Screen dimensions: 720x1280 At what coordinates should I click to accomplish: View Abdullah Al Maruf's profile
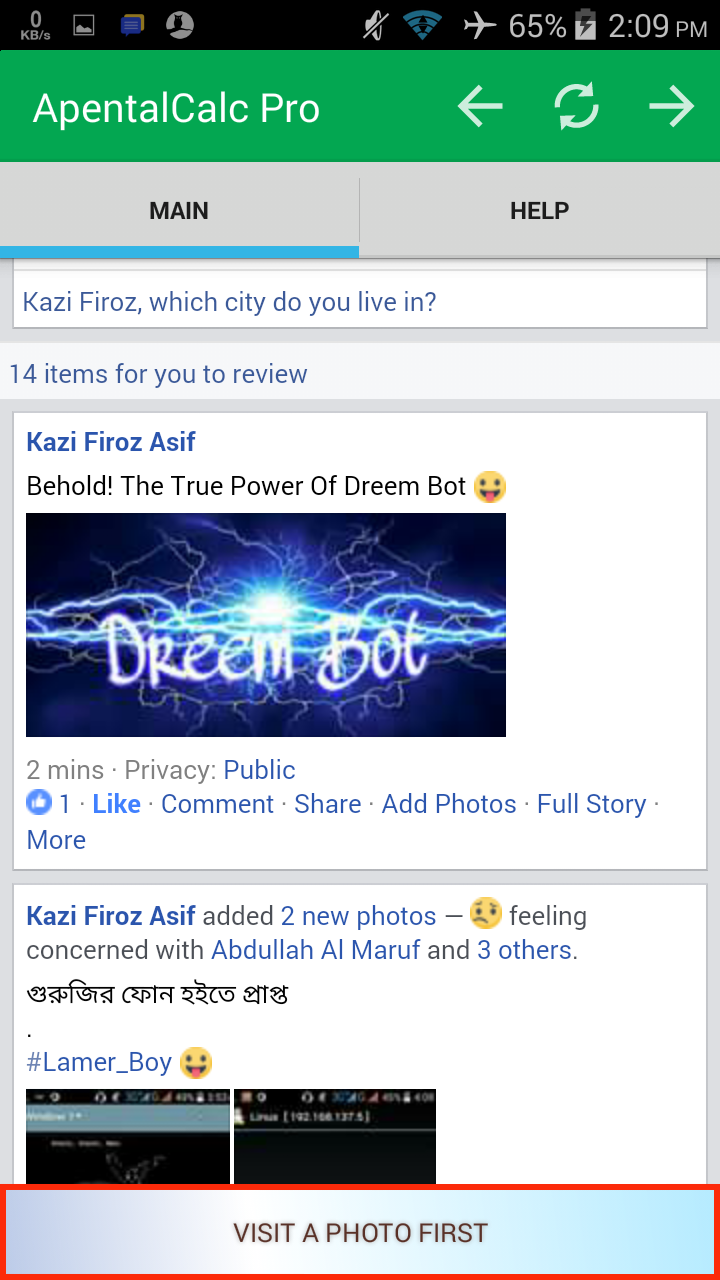pyautogui.click(x=315, y=950)
